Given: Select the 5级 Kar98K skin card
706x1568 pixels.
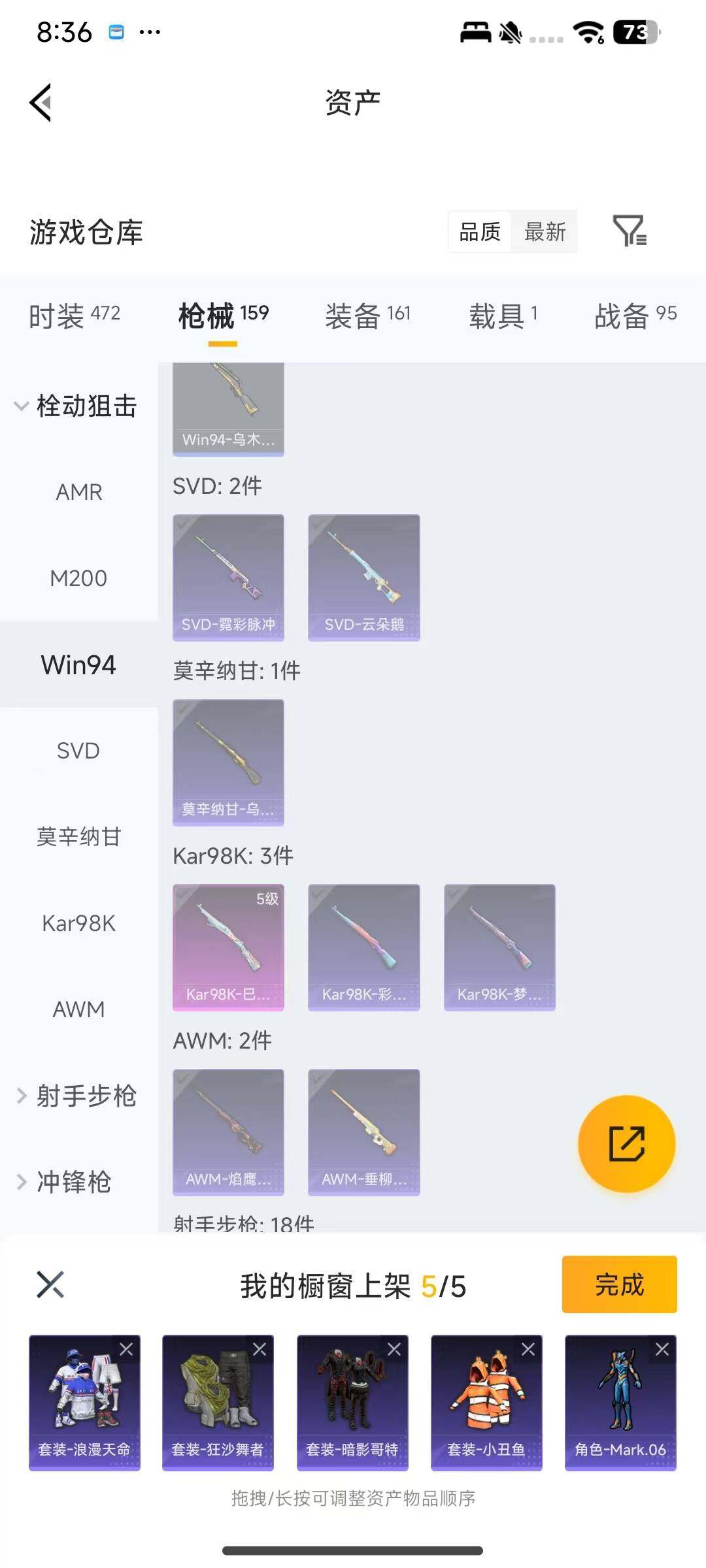Looking at the screenshot, I should pyautogui.click(x=228, y=946).
